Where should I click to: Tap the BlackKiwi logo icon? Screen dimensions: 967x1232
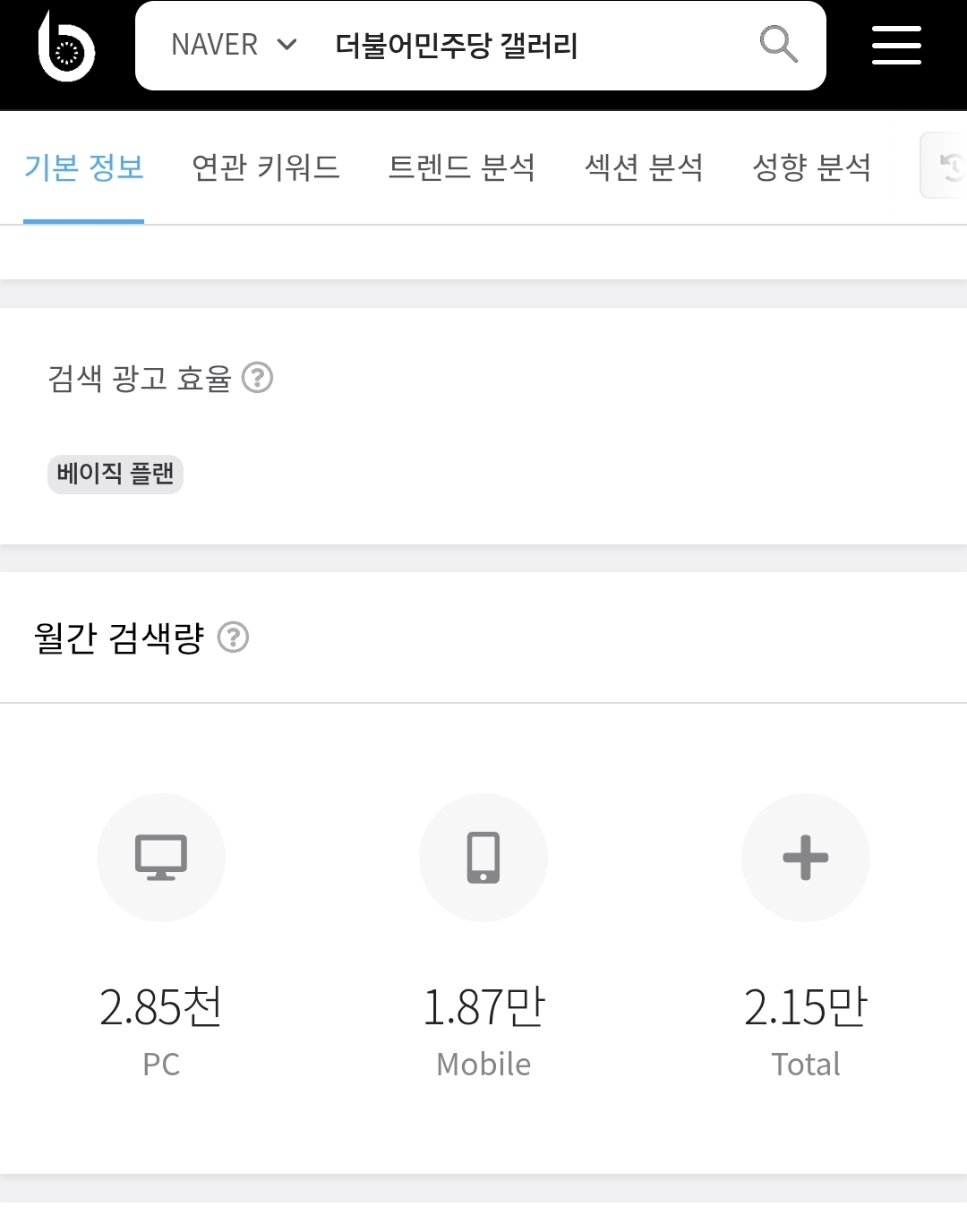click(x=66, y=47)
